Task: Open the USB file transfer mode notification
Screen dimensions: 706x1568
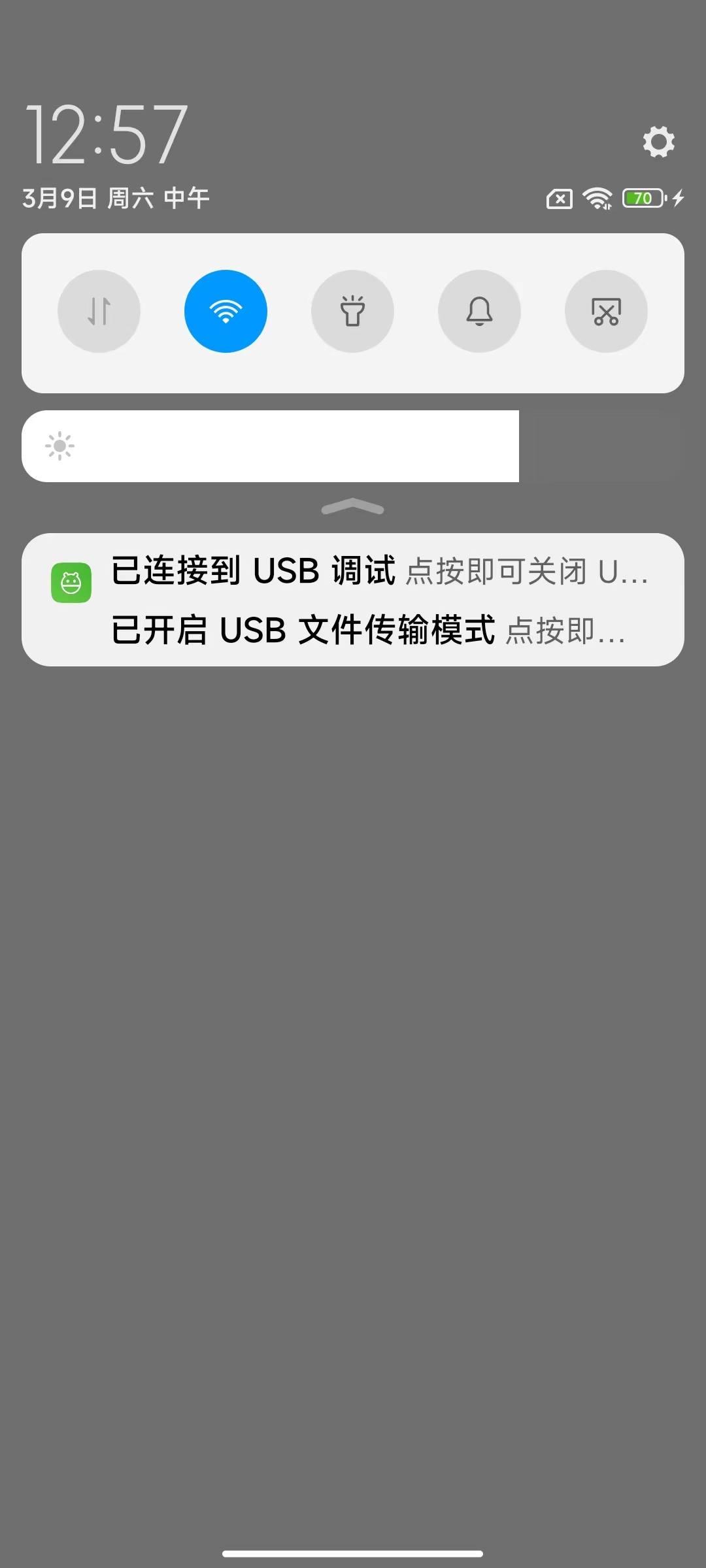Action: (366, 630)
